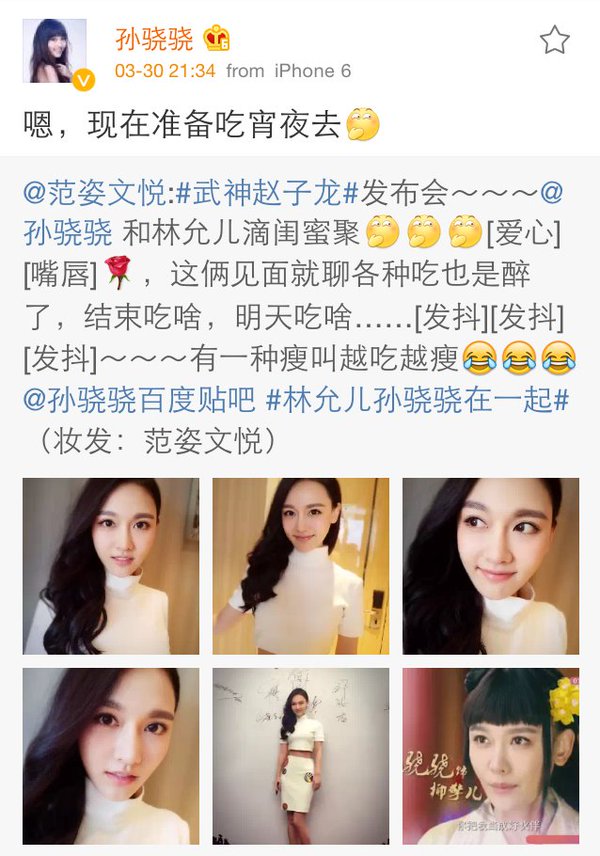600x856 pixels.
Task: View the first selfie photo in the grid
Action: point(110,566)
